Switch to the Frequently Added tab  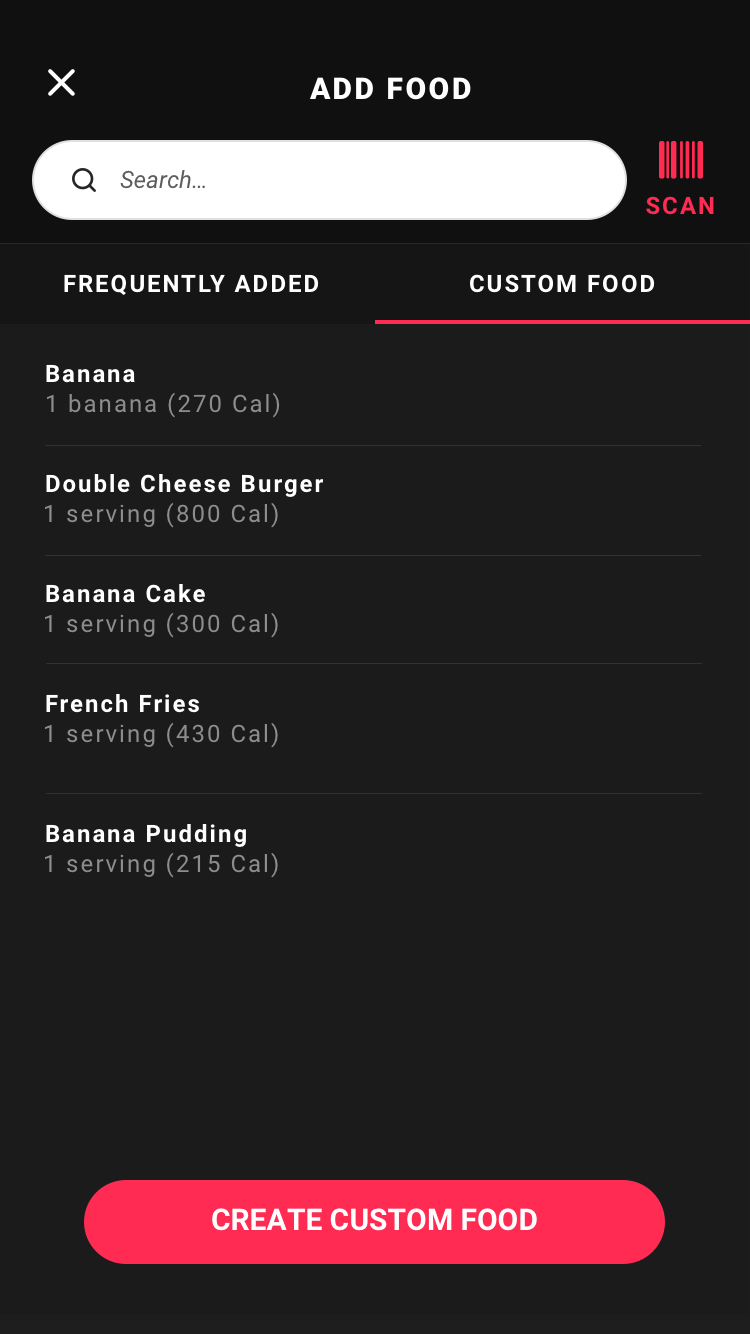191,284
